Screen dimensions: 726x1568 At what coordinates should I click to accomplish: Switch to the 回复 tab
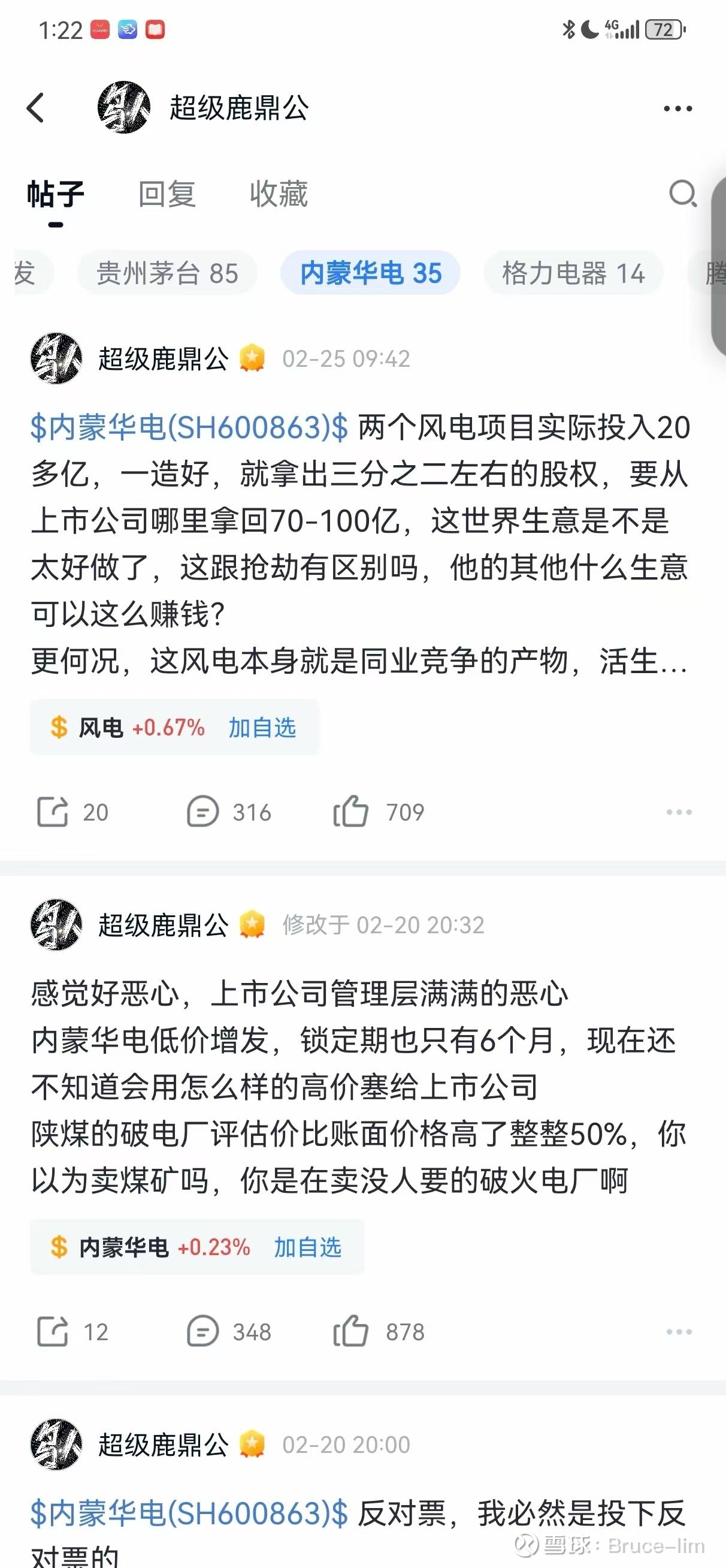(x=167, y=194)
